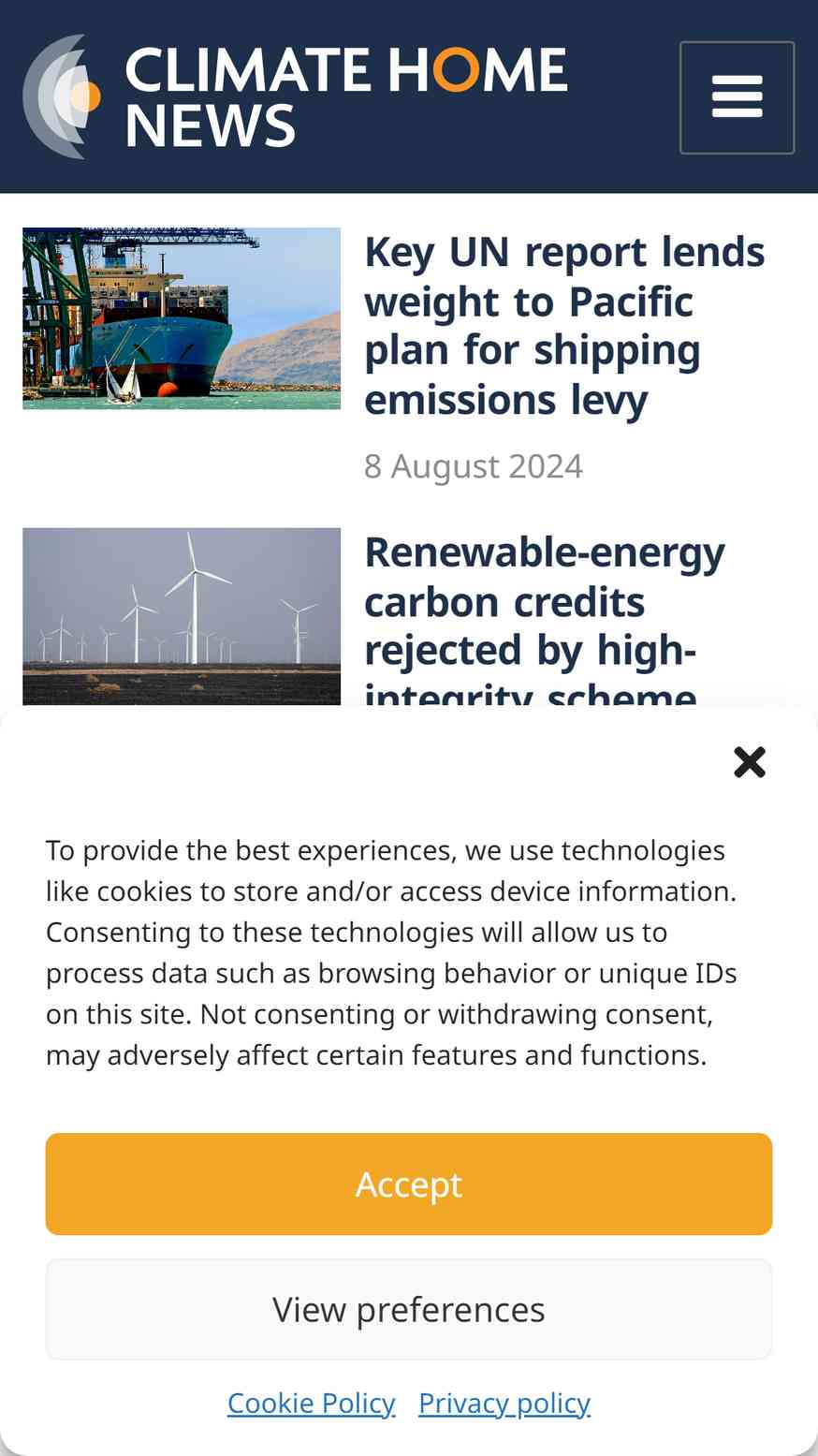Open the Cookie Policy link
This screenshot has width=818, height=1456.
point(312,1403)
